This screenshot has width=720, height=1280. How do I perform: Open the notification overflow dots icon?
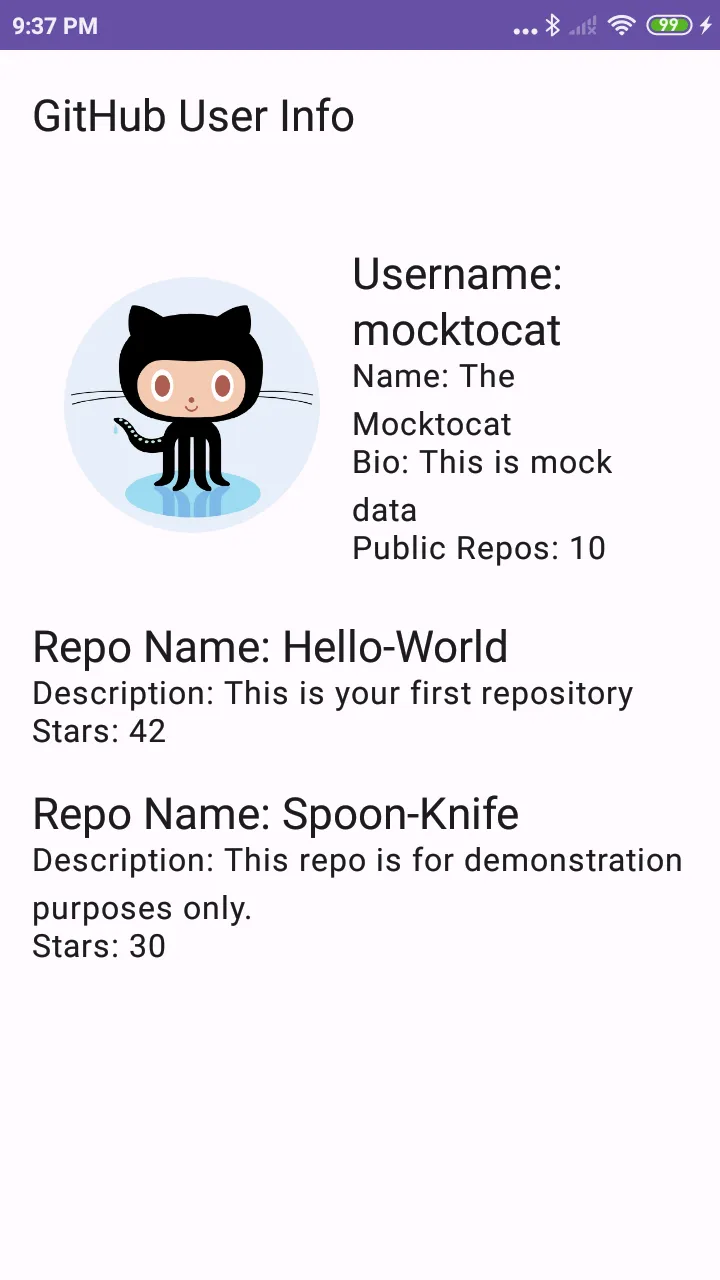coord(527,29)
